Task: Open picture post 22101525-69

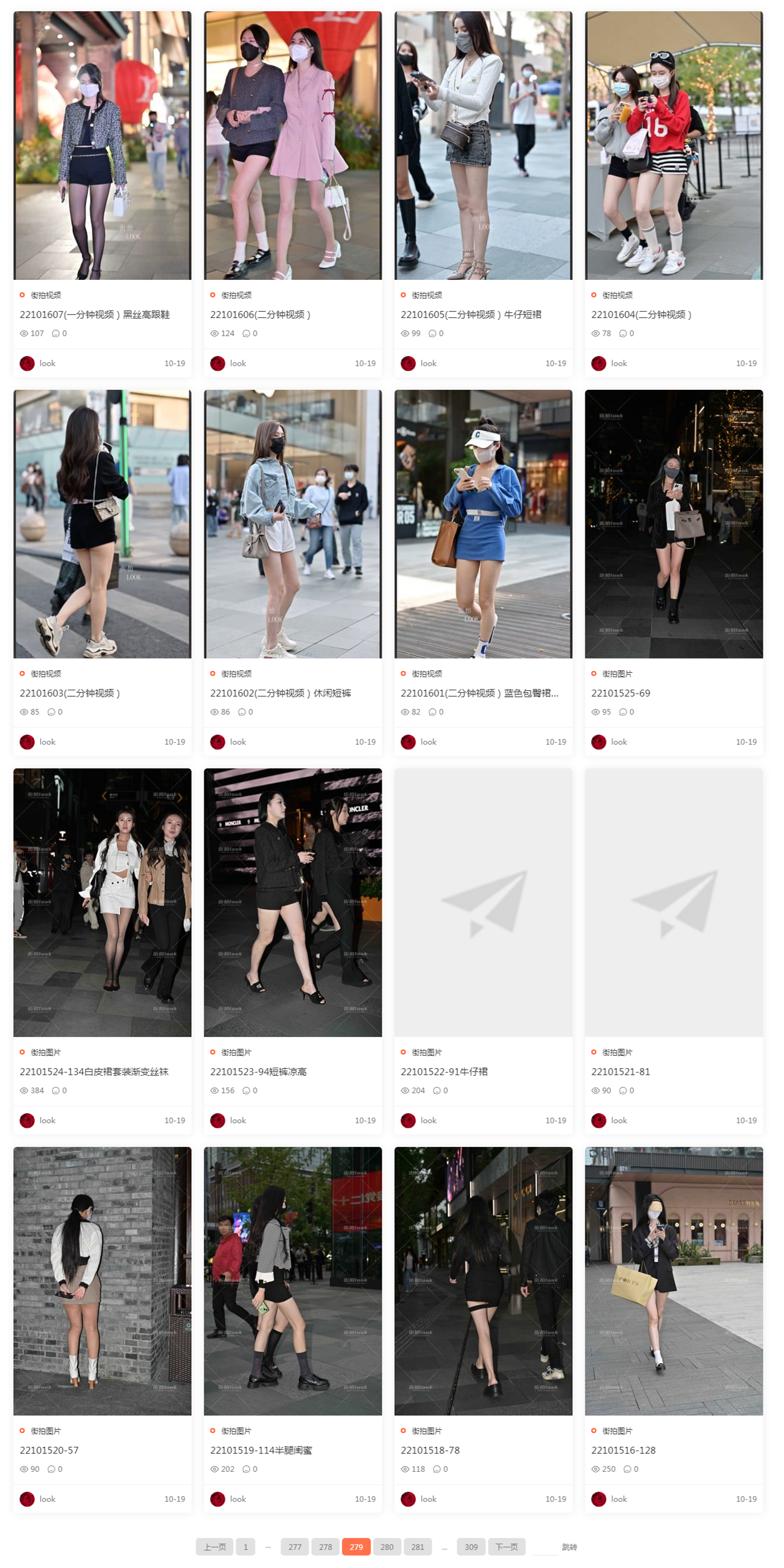Action: [x=620, y=693]
